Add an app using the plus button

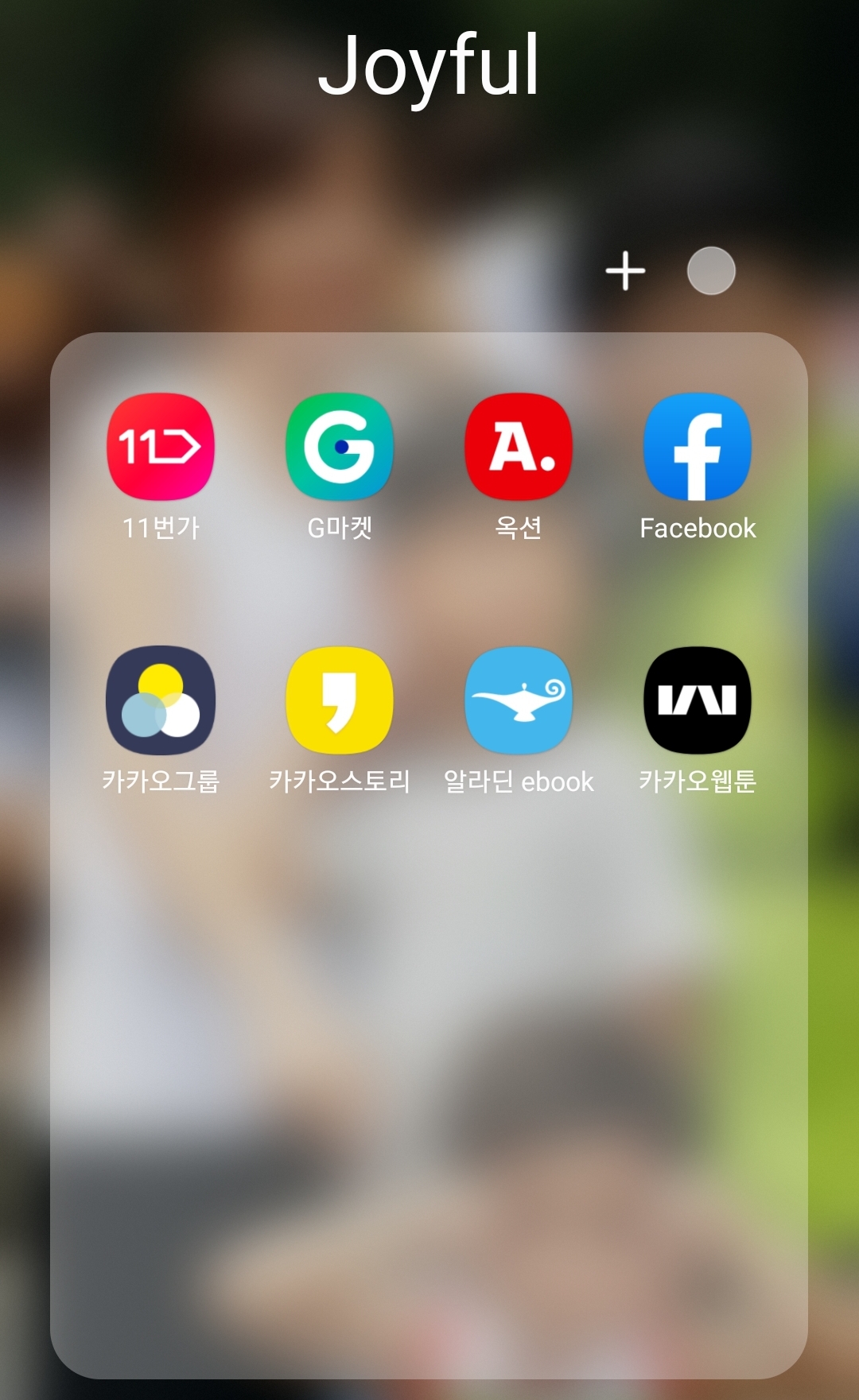(625, 271)
